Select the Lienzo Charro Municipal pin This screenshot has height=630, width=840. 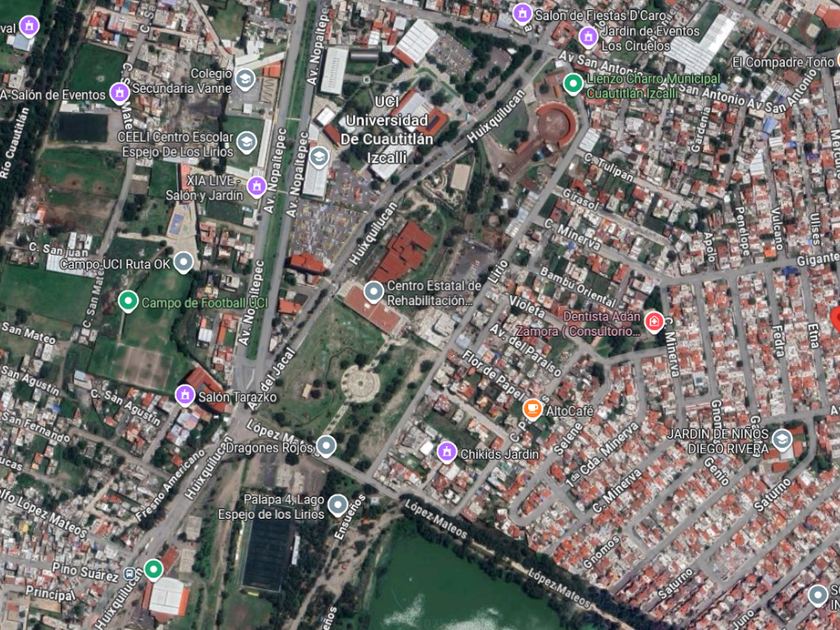tap(573, 84)
